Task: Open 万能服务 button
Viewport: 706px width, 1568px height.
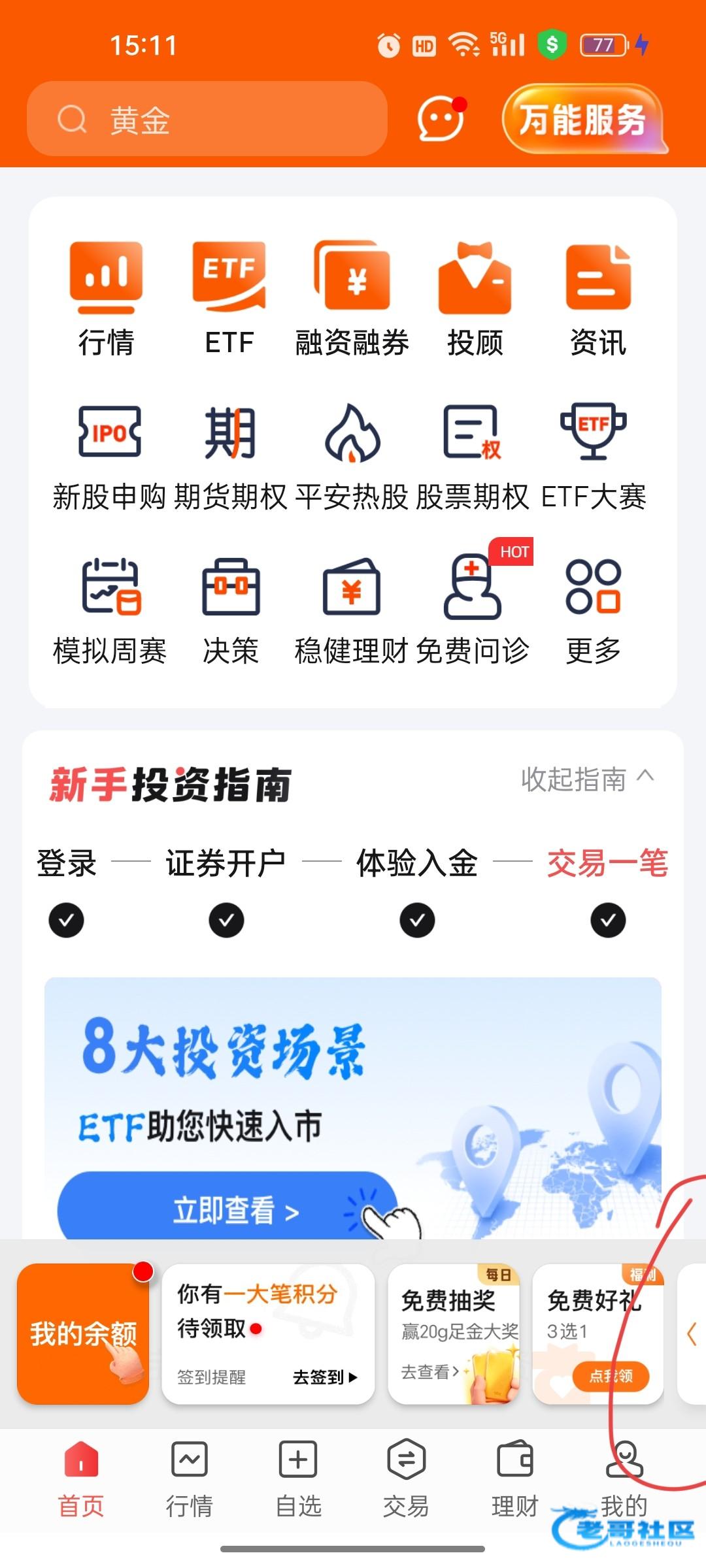Action: pos(583,120)
